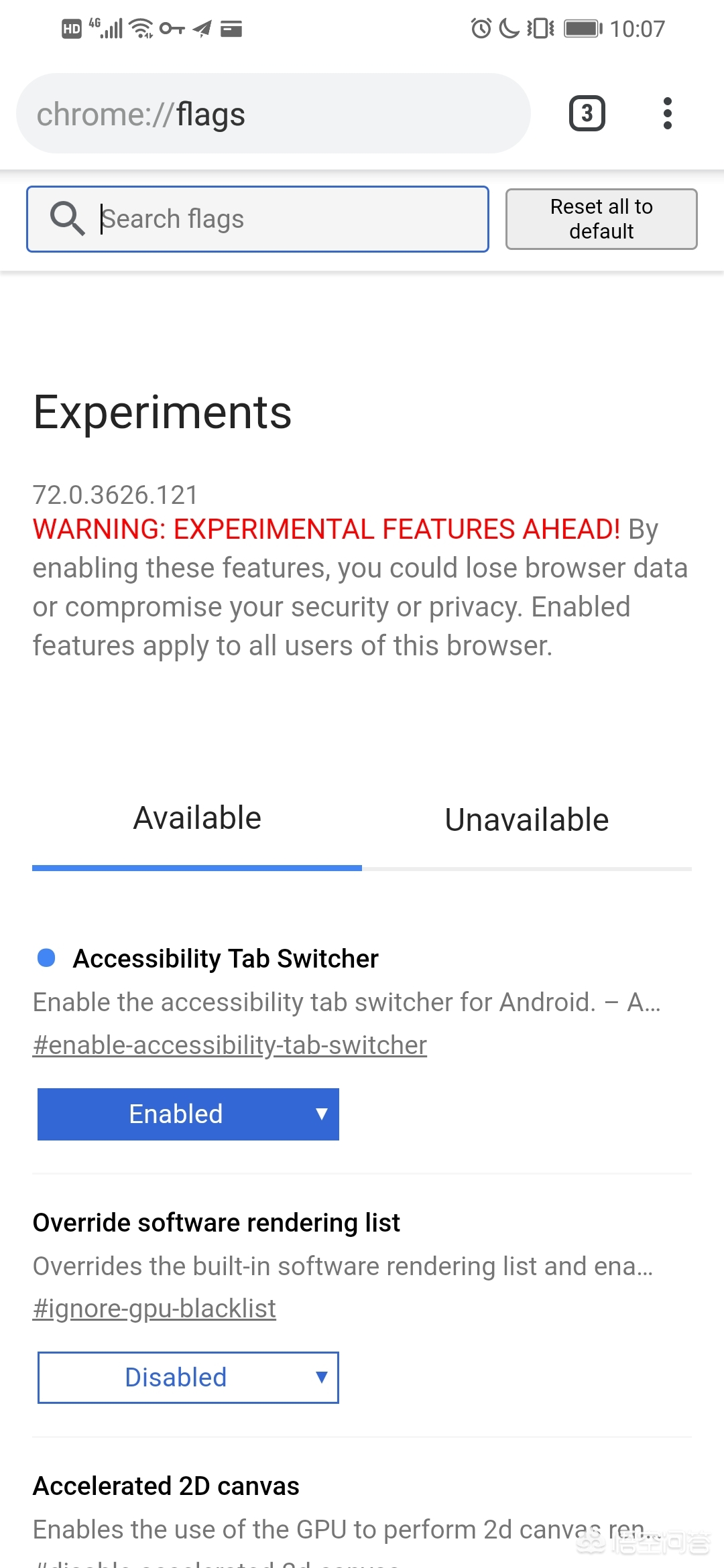724x1568 pixels.
Task: Open the #enable-accessibility-tab-switcher link
Action: [x=230, y=1045]
